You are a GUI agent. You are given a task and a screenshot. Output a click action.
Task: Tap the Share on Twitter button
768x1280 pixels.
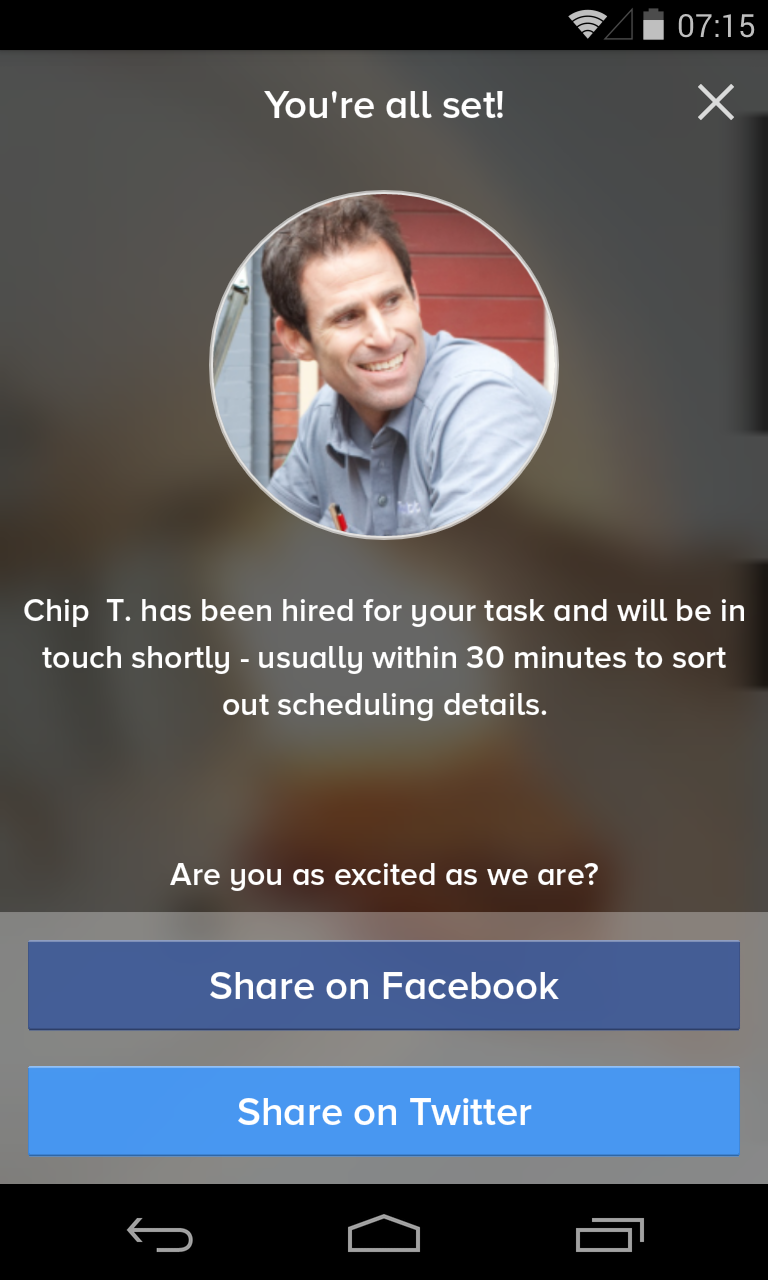coord(384,1111)
